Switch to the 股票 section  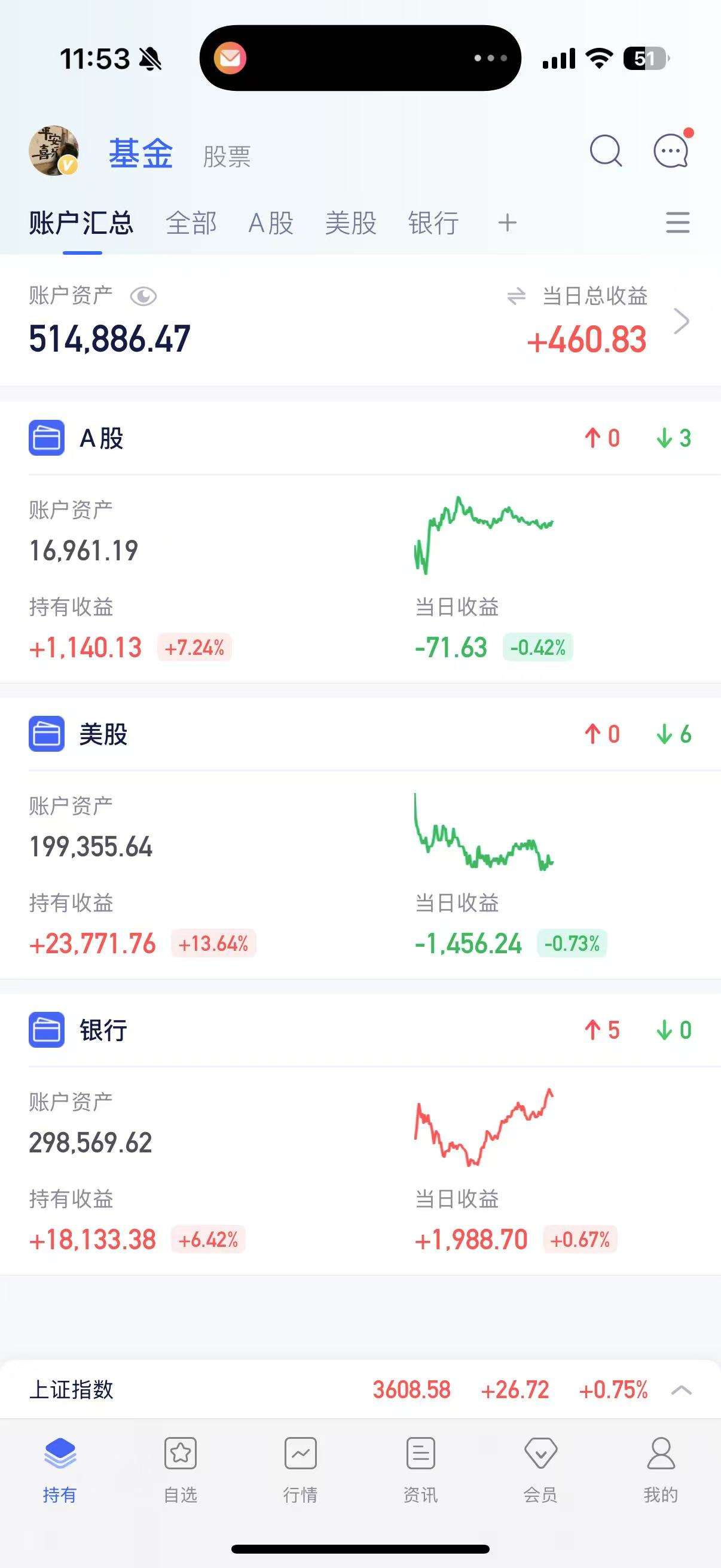tap(226, 156)
